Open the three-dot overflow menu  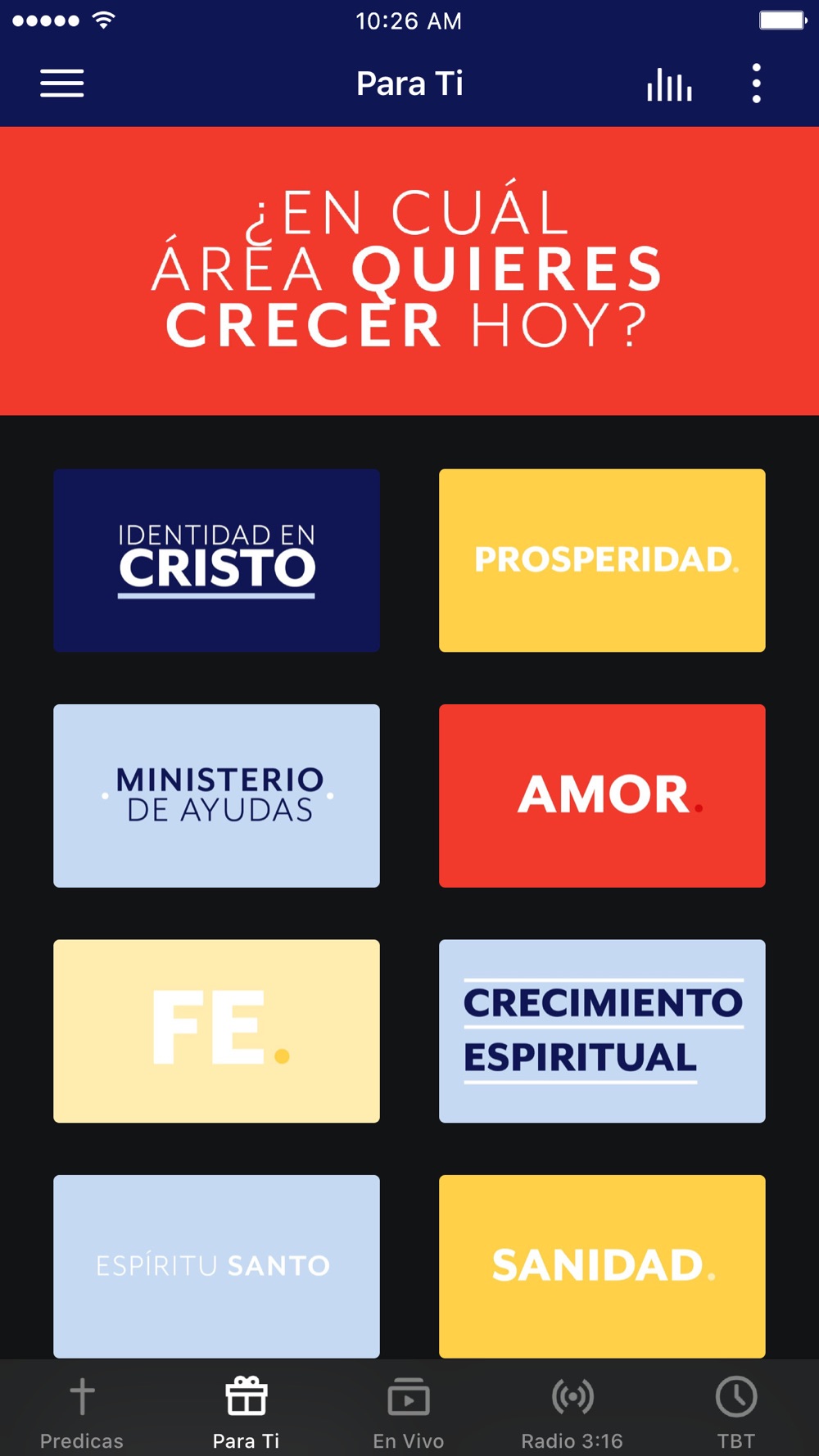(757, 84)
